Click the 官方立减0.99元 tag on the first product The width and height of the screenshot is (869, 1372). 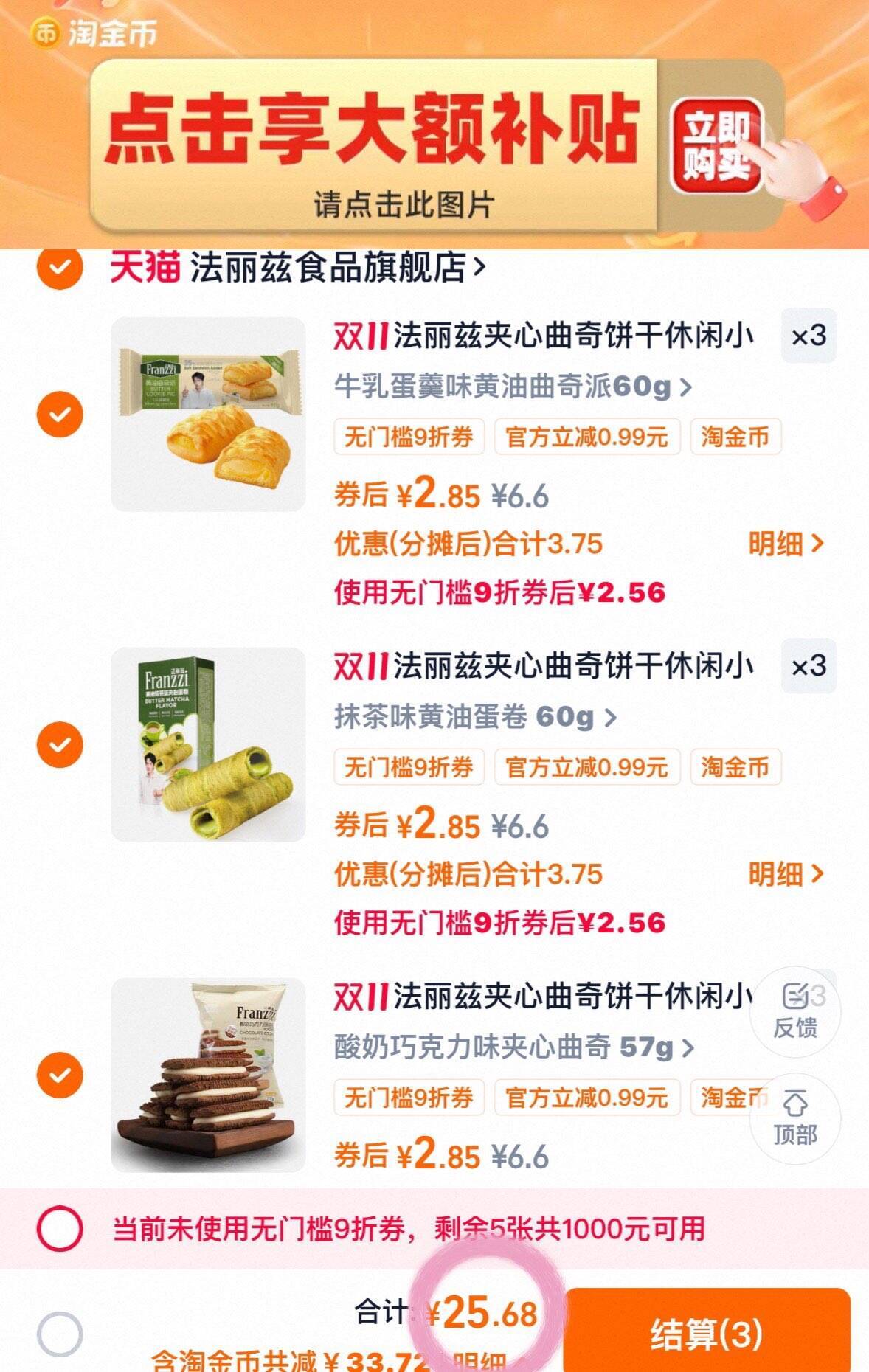[x=586, y=437]
